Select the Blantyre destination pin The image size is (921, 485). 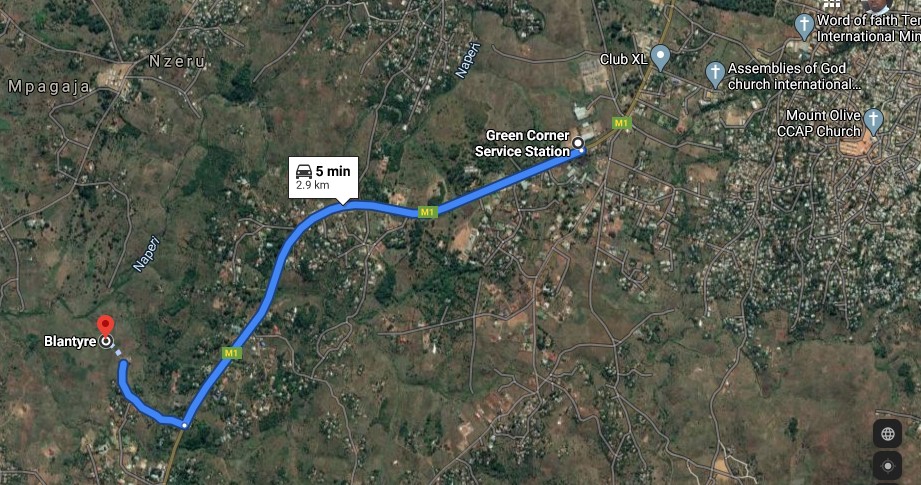104,327
